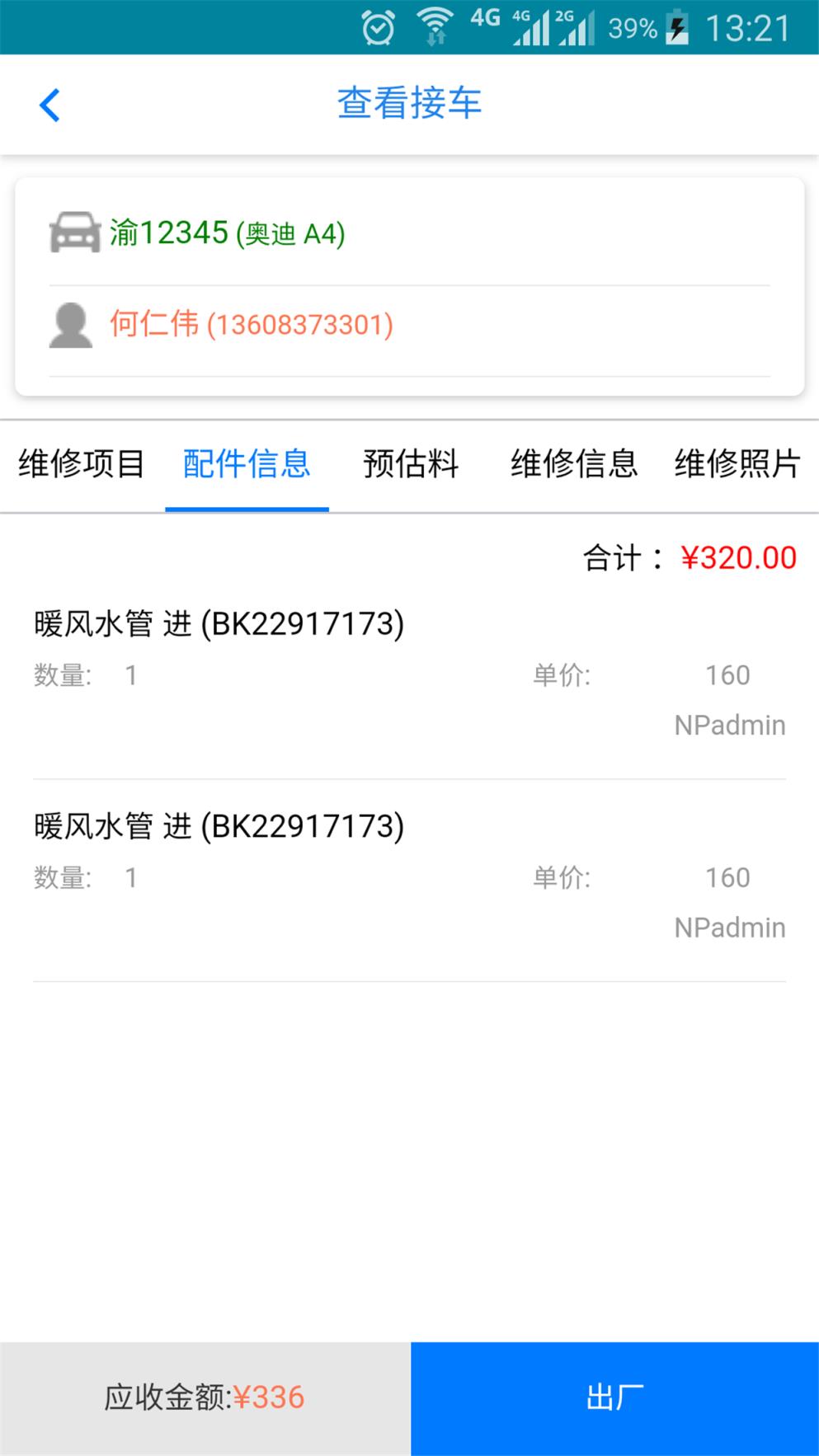Tap NPadmin under the second part
This screenshot has height=1456, width=819.
(x=729, y=927)
